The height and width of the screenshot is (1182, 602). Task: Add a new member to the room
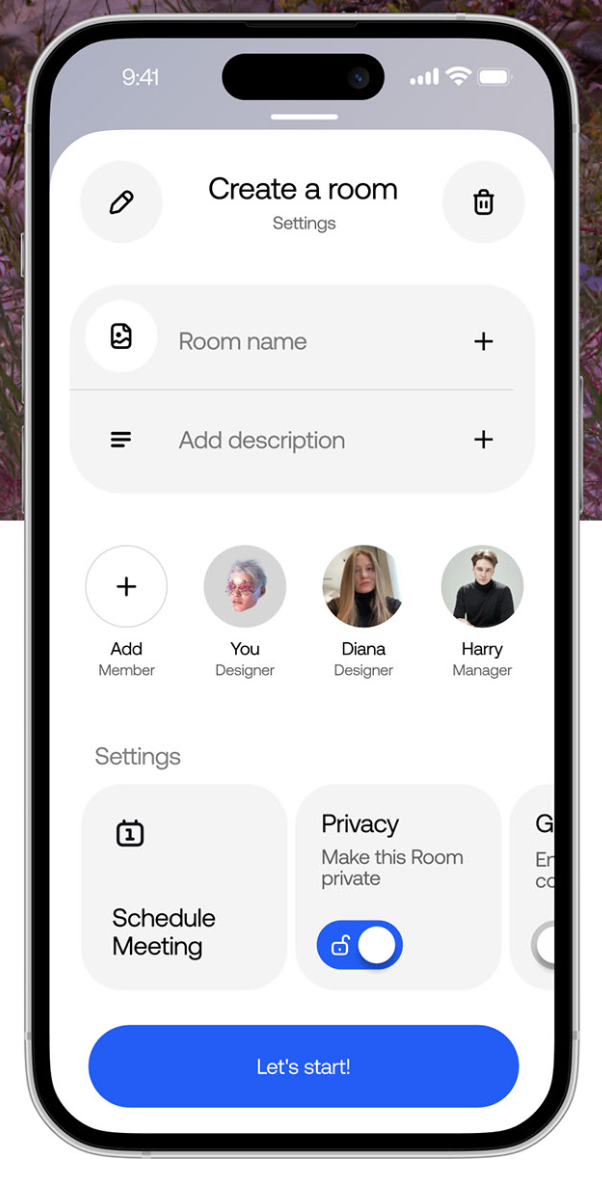[x=126, y=587]
